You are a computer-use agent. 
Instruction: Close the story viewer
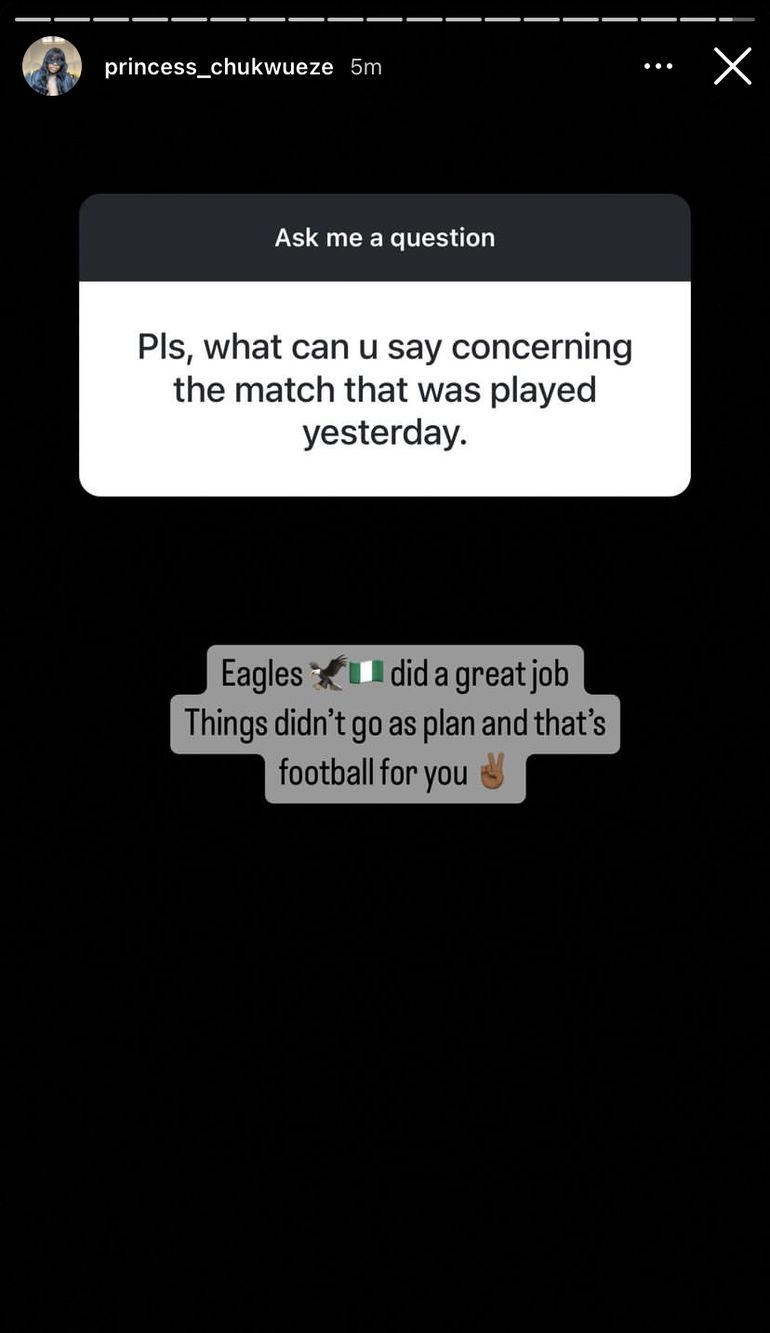pyautogui.click(x=732, y=67)
